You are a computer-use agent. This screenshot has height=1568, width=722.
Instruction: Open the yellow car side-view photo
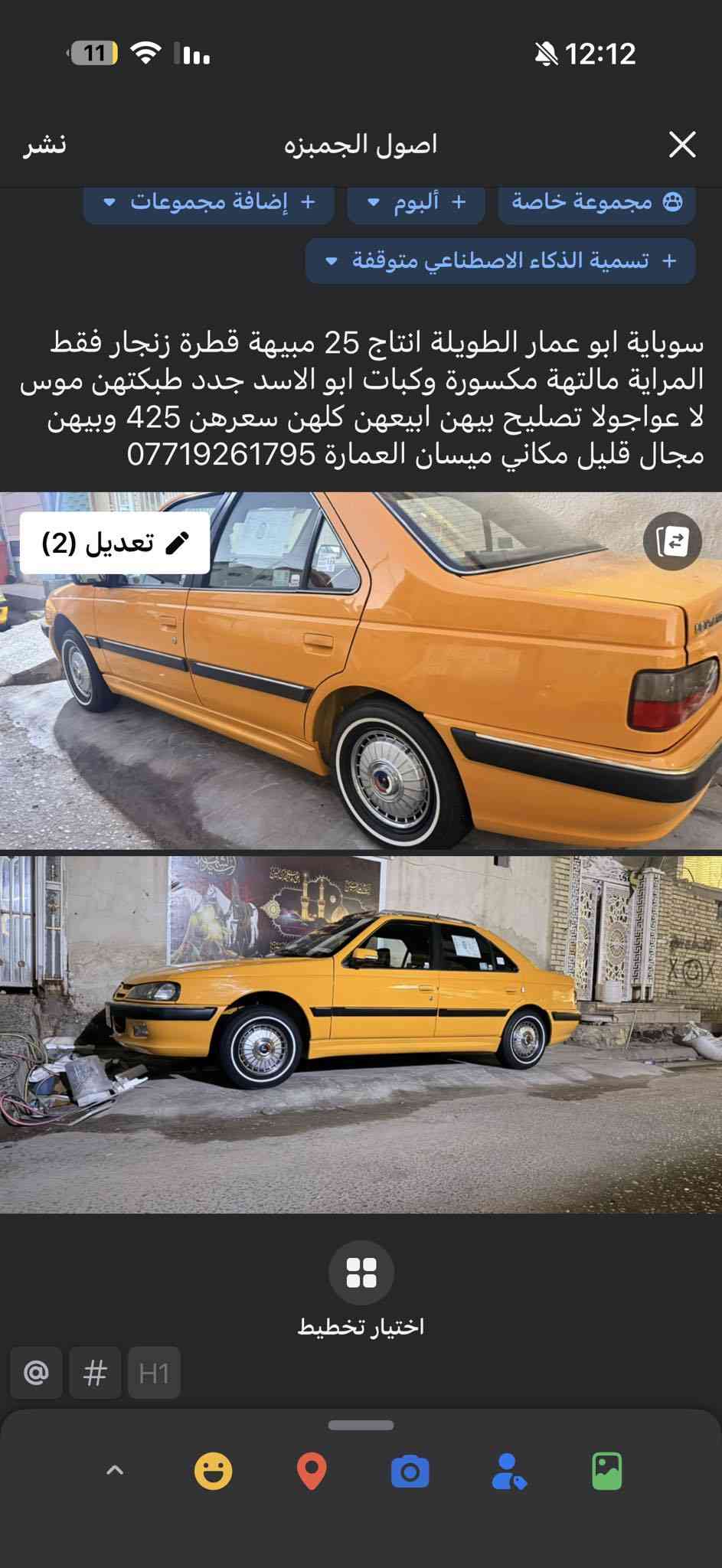click(x=361, y=1034)
